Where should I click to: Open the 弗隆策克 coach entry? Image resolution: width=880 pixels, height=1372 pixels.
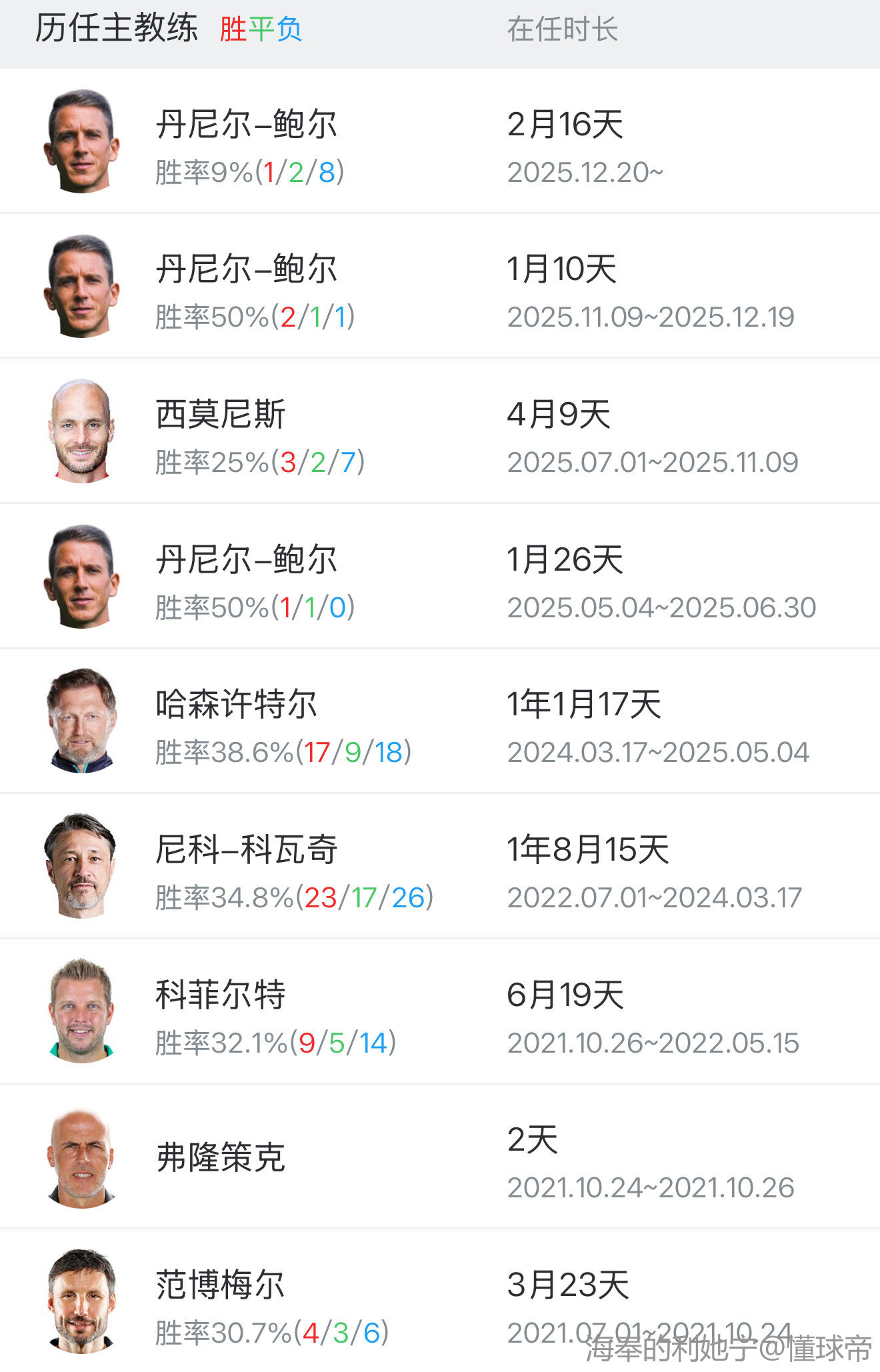(221, 1158)
